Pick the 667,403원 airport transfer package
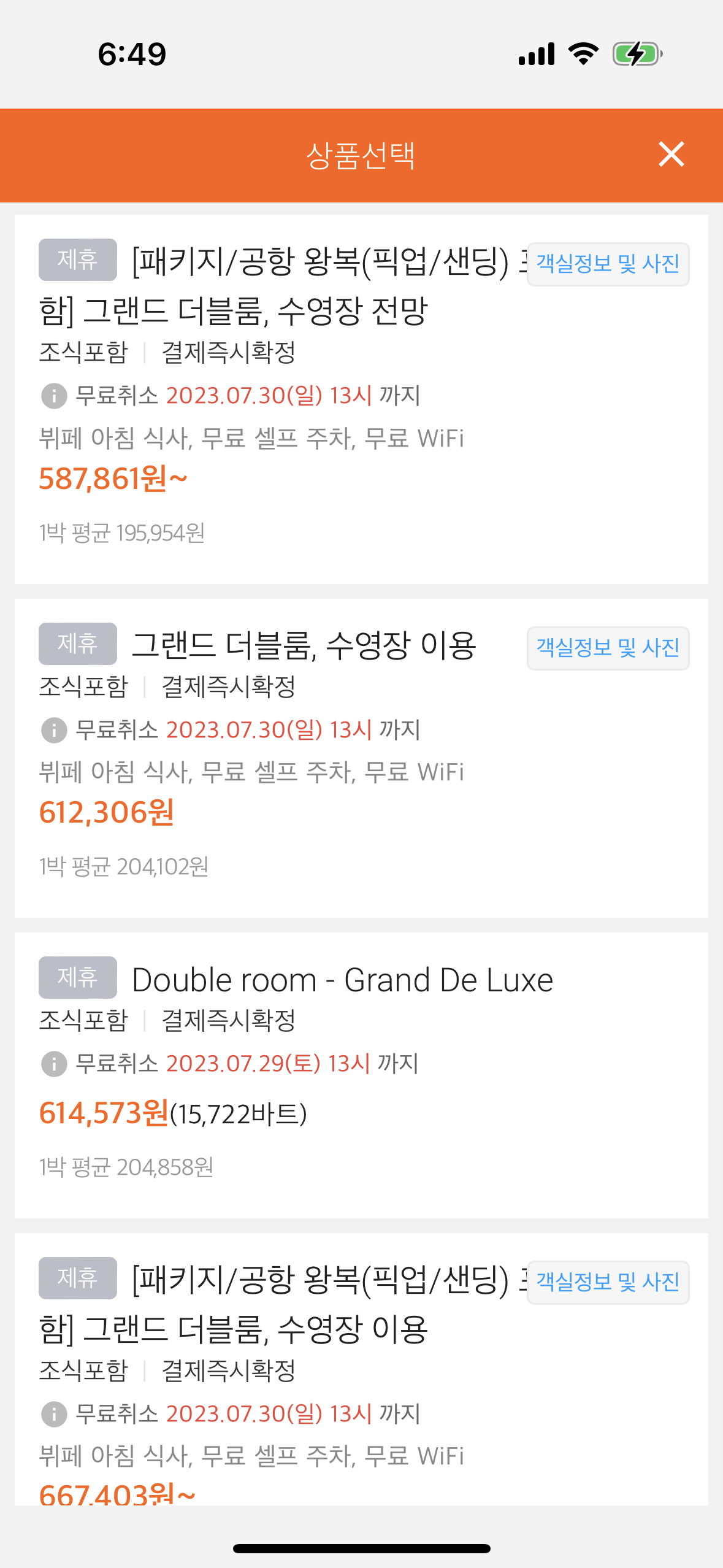 (361, 1369)
